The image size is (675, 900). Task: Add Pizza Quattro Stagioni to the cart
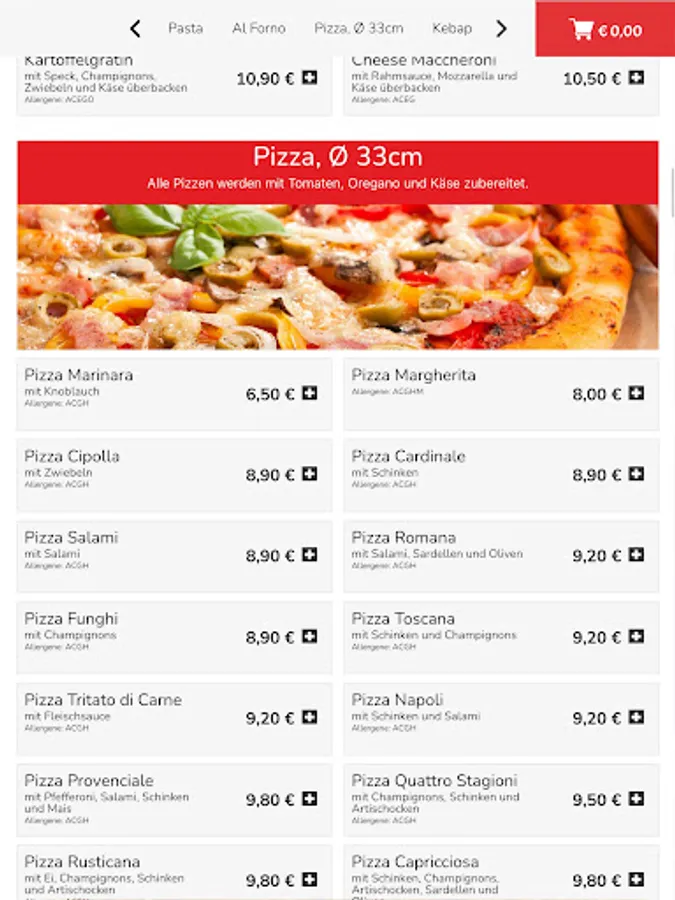pos(636,799)
